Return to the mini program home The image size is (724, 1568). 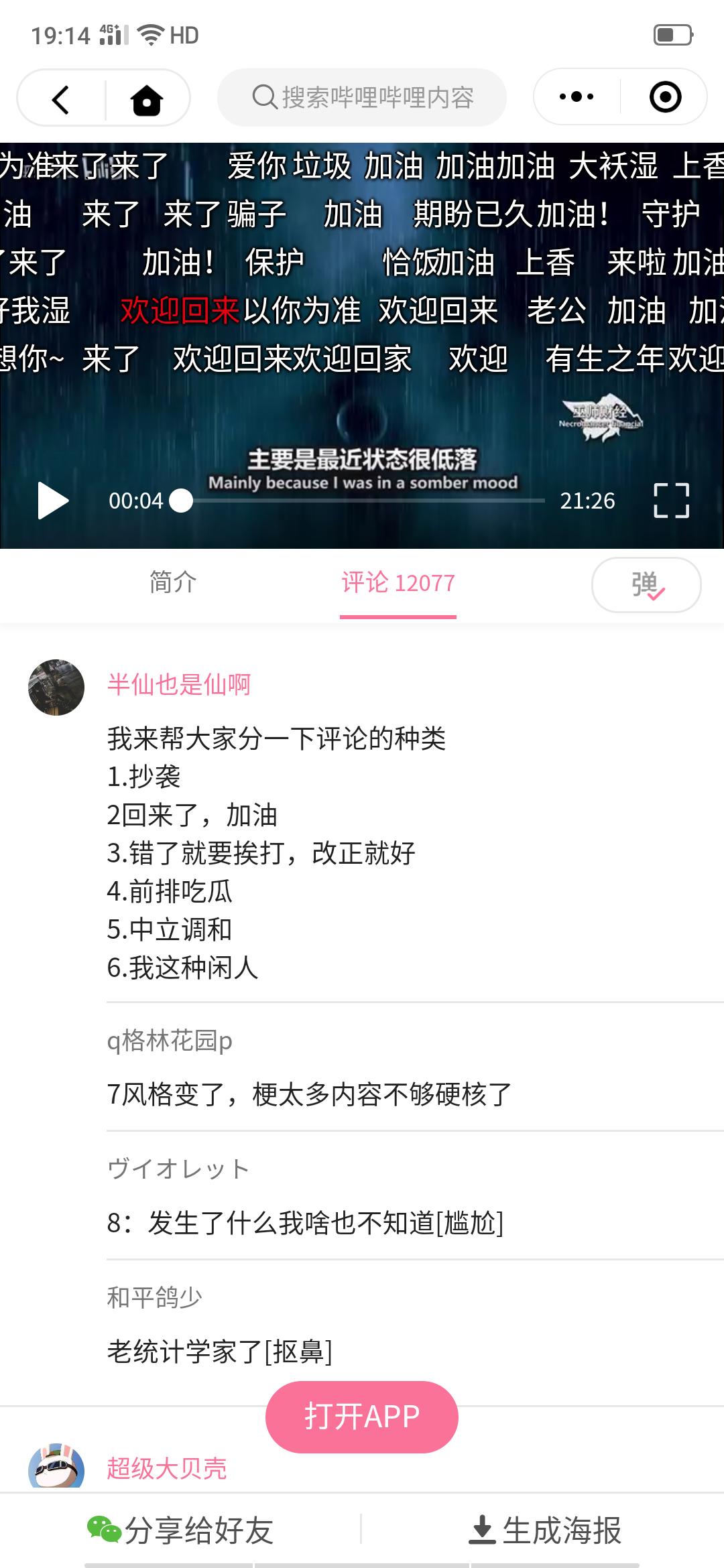[x=147, y=99]
